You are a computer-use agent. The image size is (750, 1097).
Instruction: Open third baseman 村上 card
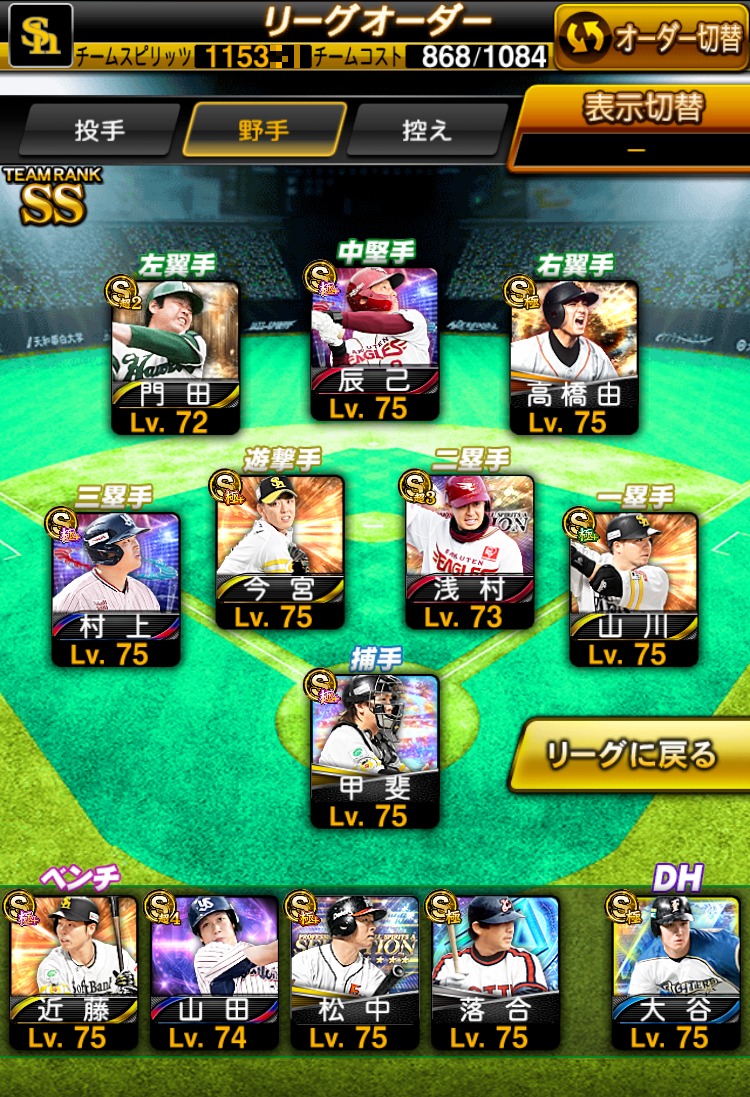coord(116,587)
